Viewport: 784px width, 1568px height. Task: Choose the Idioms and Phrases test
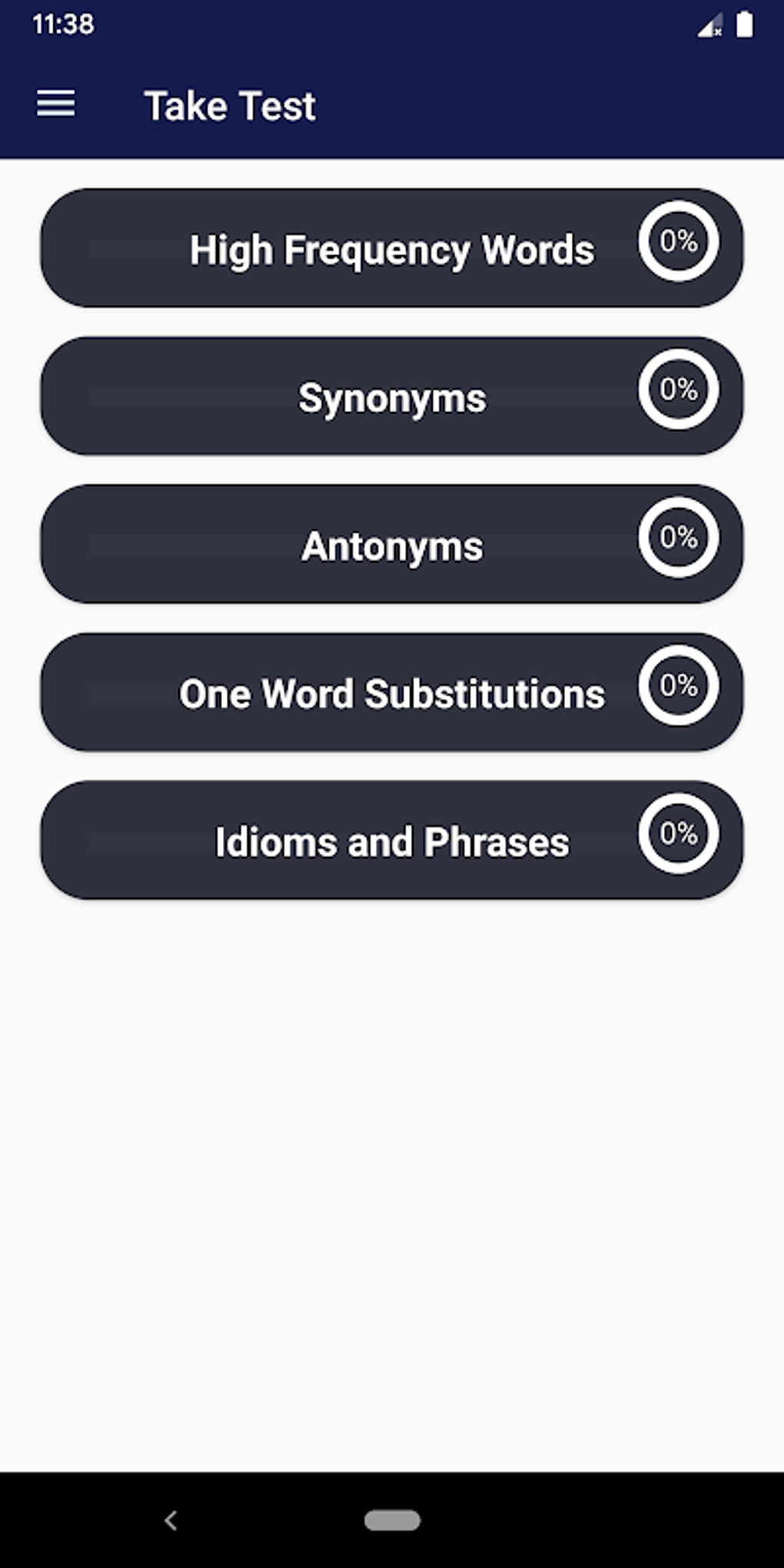[391, 841]
